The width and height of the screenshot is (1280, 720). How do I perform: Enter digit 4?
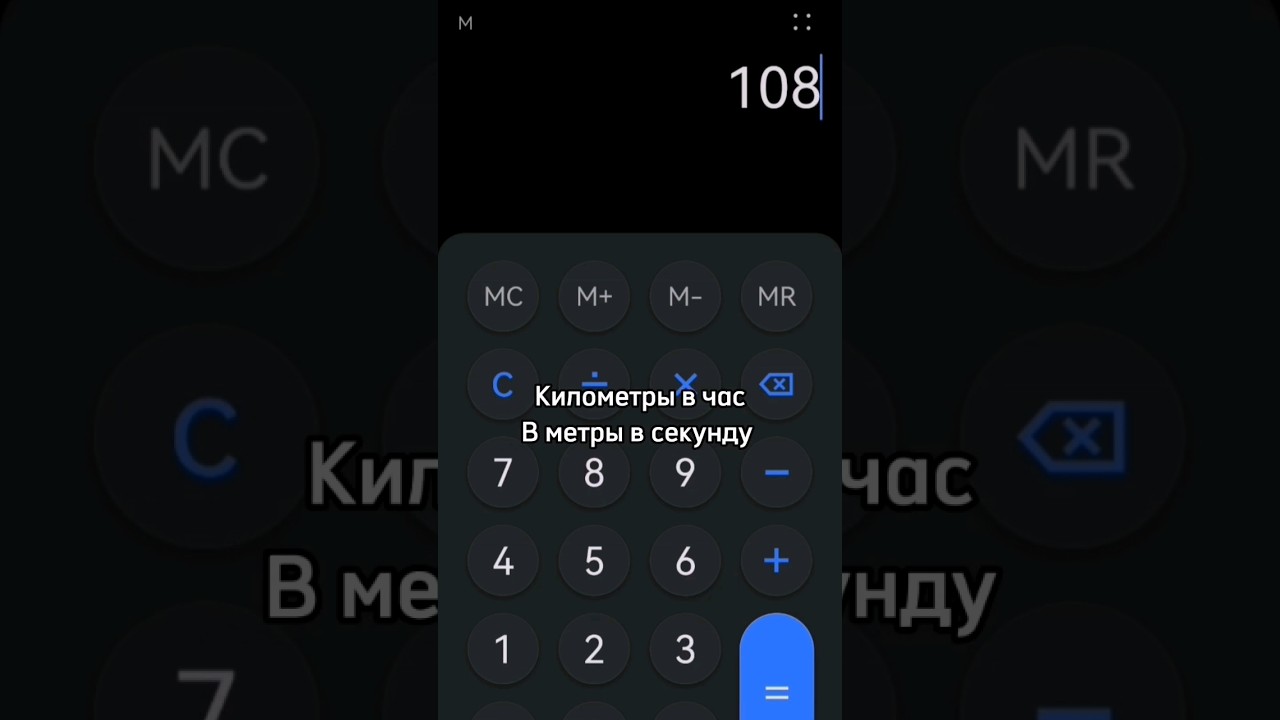coord(503,561)
